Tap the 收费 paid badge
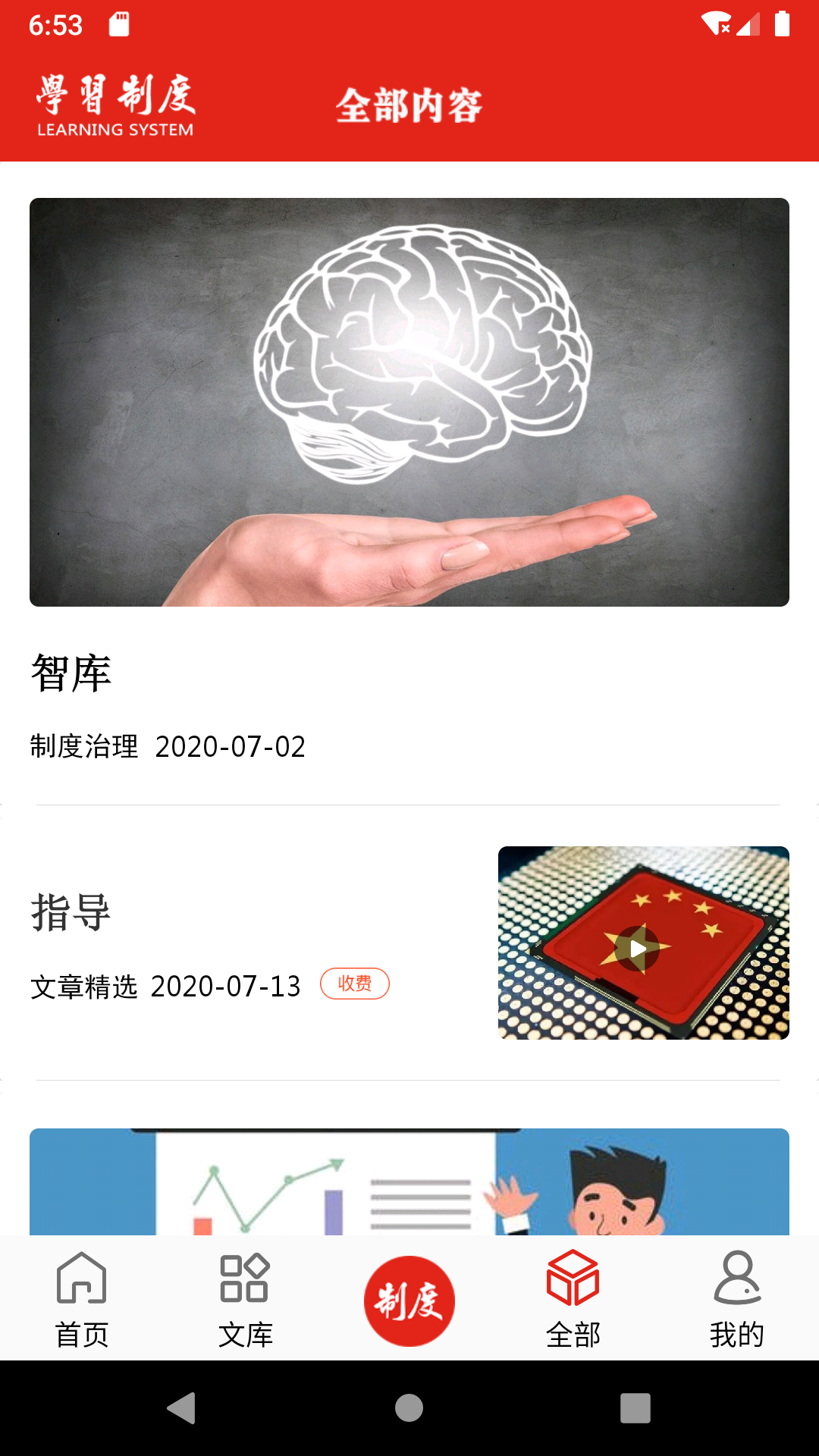Image resolution: width=819 pixels, height=1456 pixels. tap(355, 984)
